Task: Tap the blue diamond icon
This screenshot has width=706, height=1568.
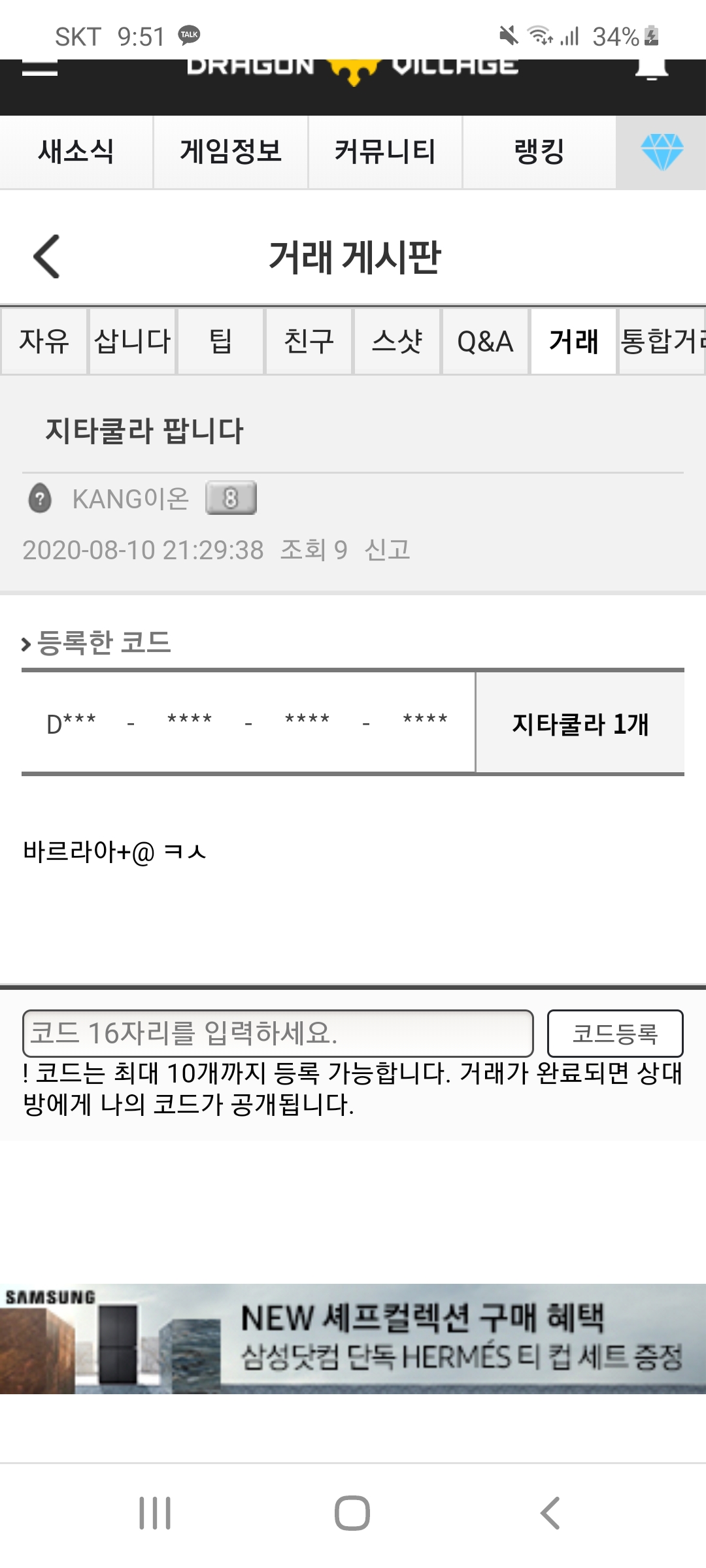Action: tap(662, 152)
